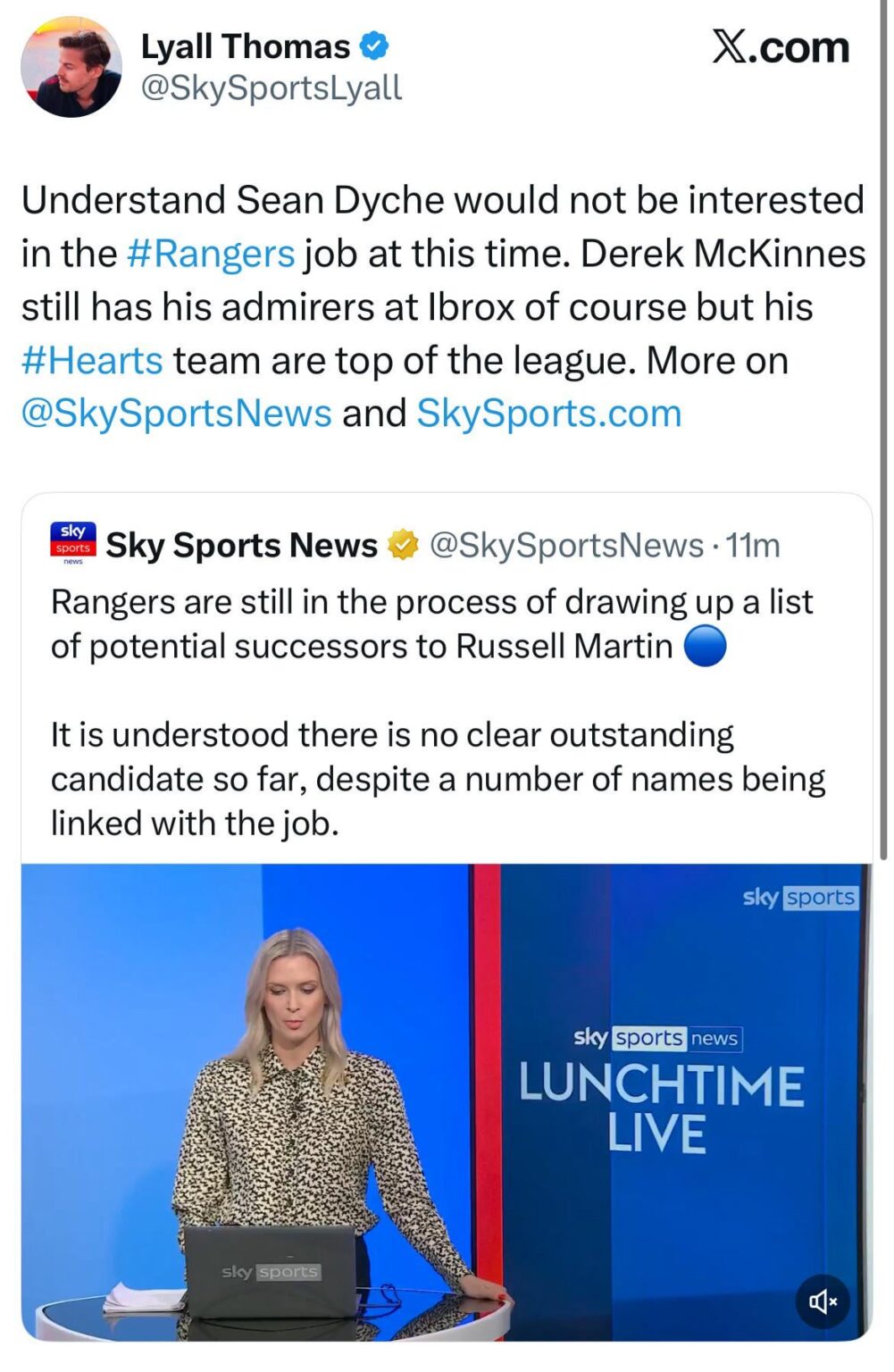Click the 11m timestamp on the quoted tweet
Viewport: 894px width, 1372px height.
754,545
